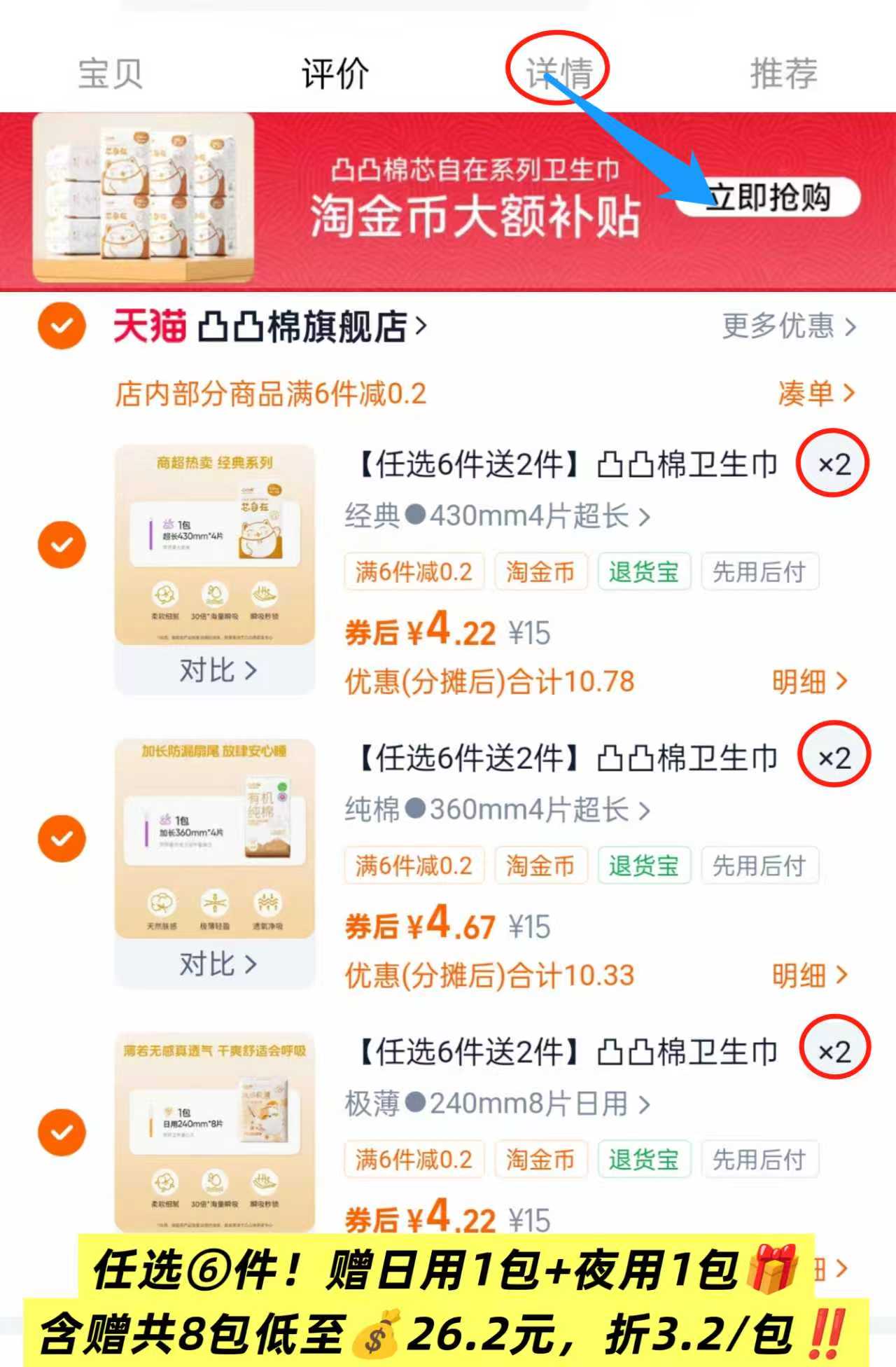Deselect the 430mm product checkbox

click(x=62, y=544)
